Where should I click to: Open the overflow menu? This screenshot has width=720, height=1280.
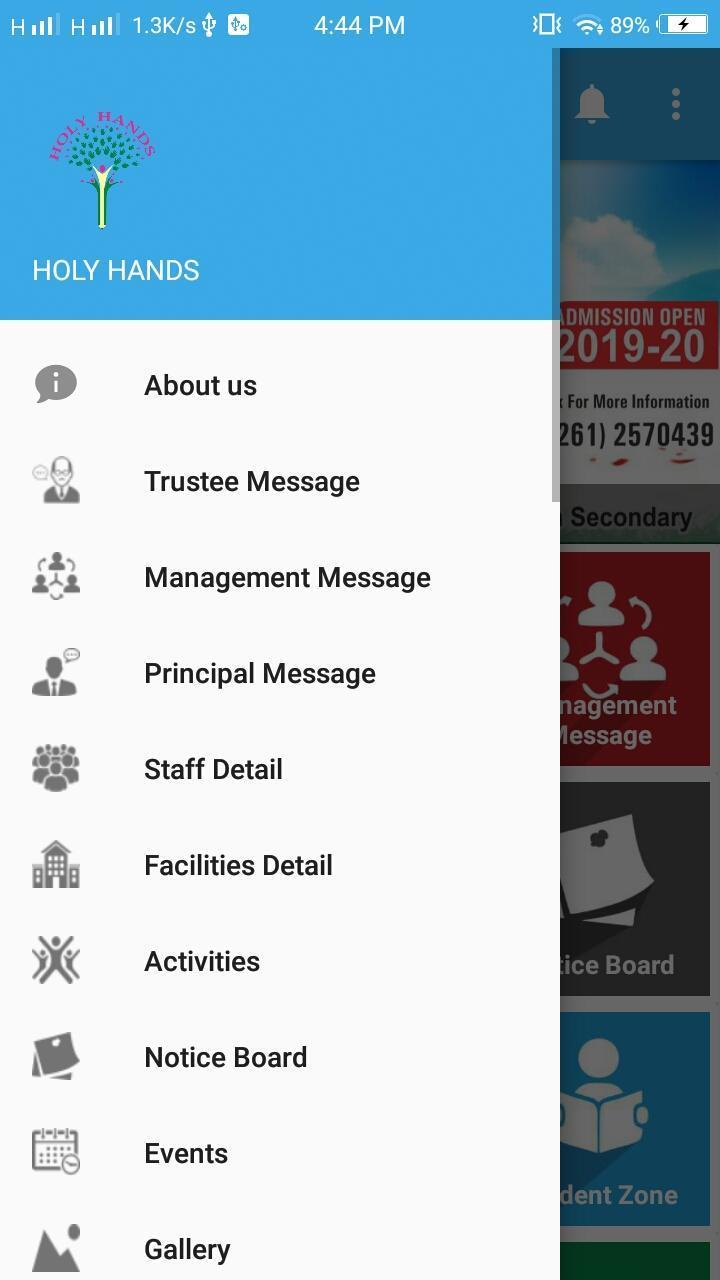pyautogui.click(x=676, y=104)
